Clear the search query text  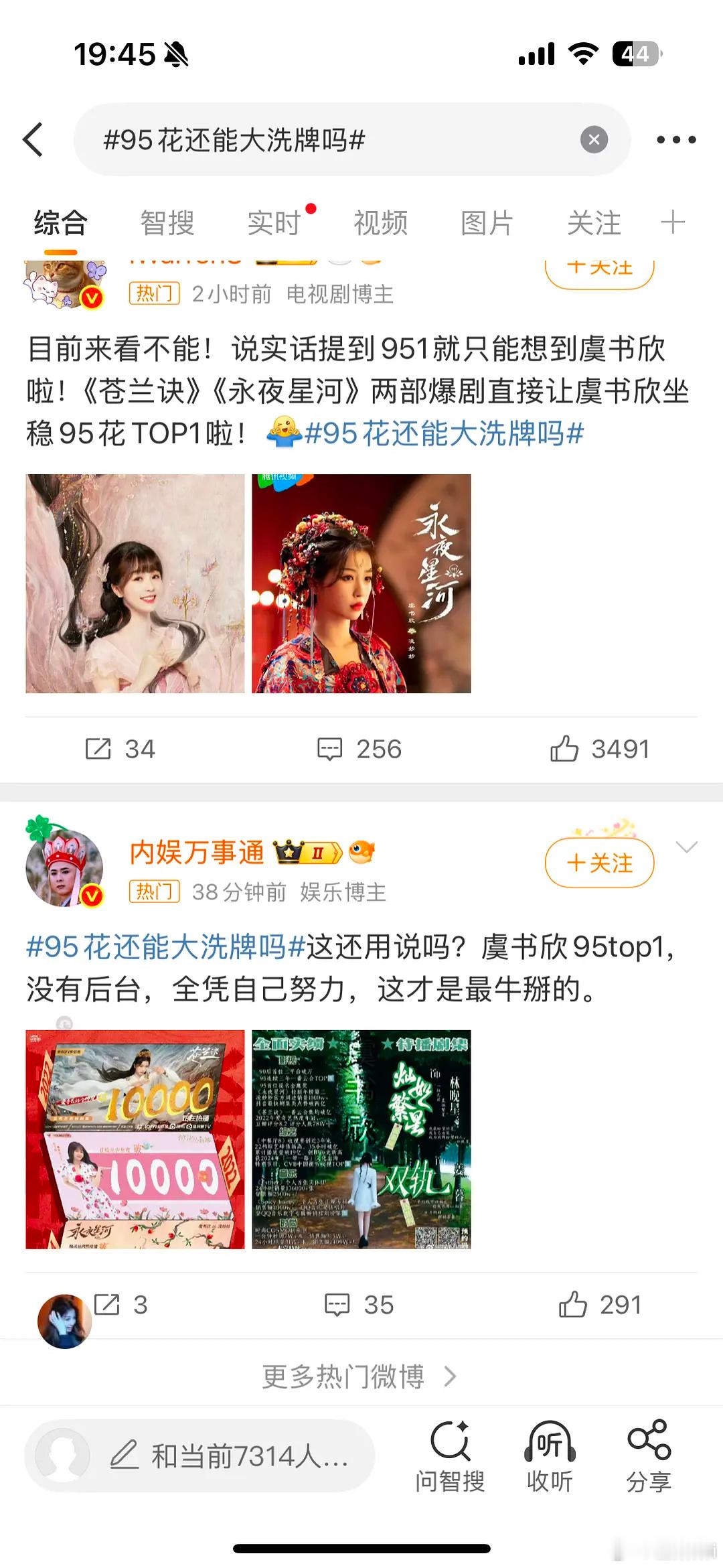click(x=594, y=140)
